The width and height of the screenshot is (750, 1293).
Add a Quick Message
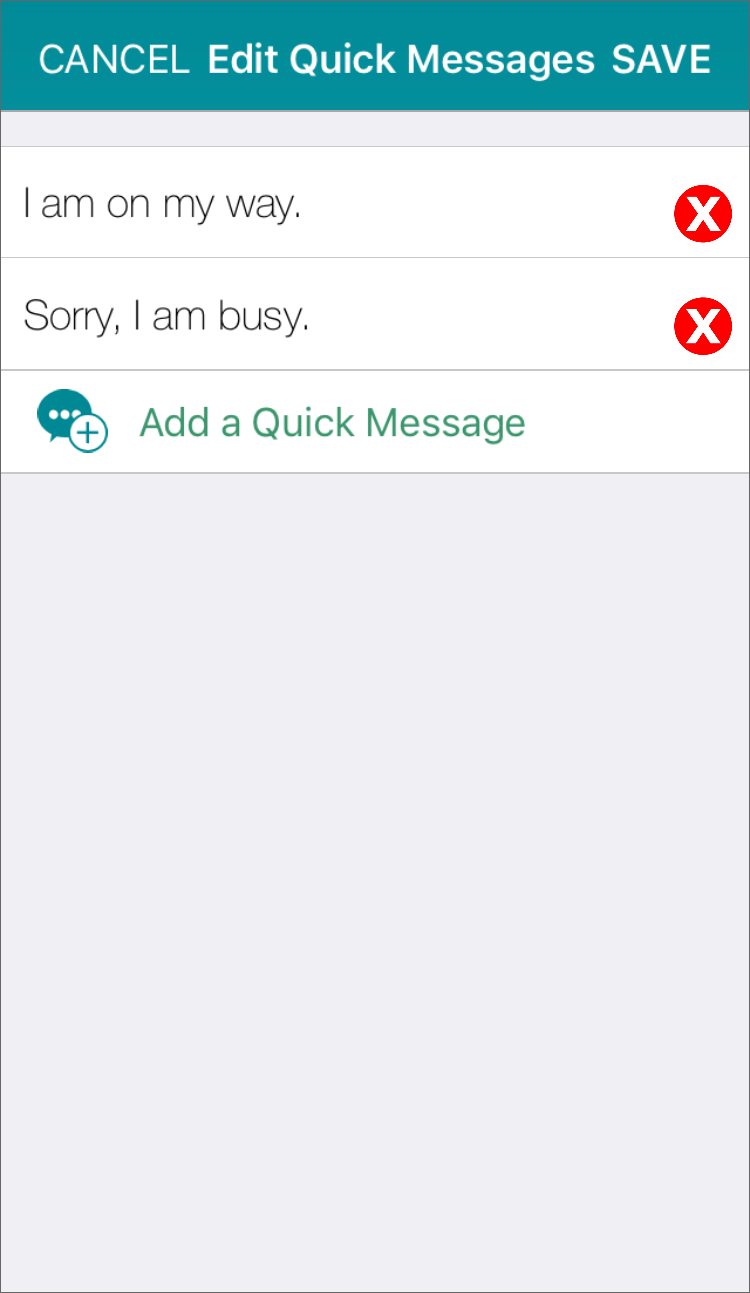375,422
